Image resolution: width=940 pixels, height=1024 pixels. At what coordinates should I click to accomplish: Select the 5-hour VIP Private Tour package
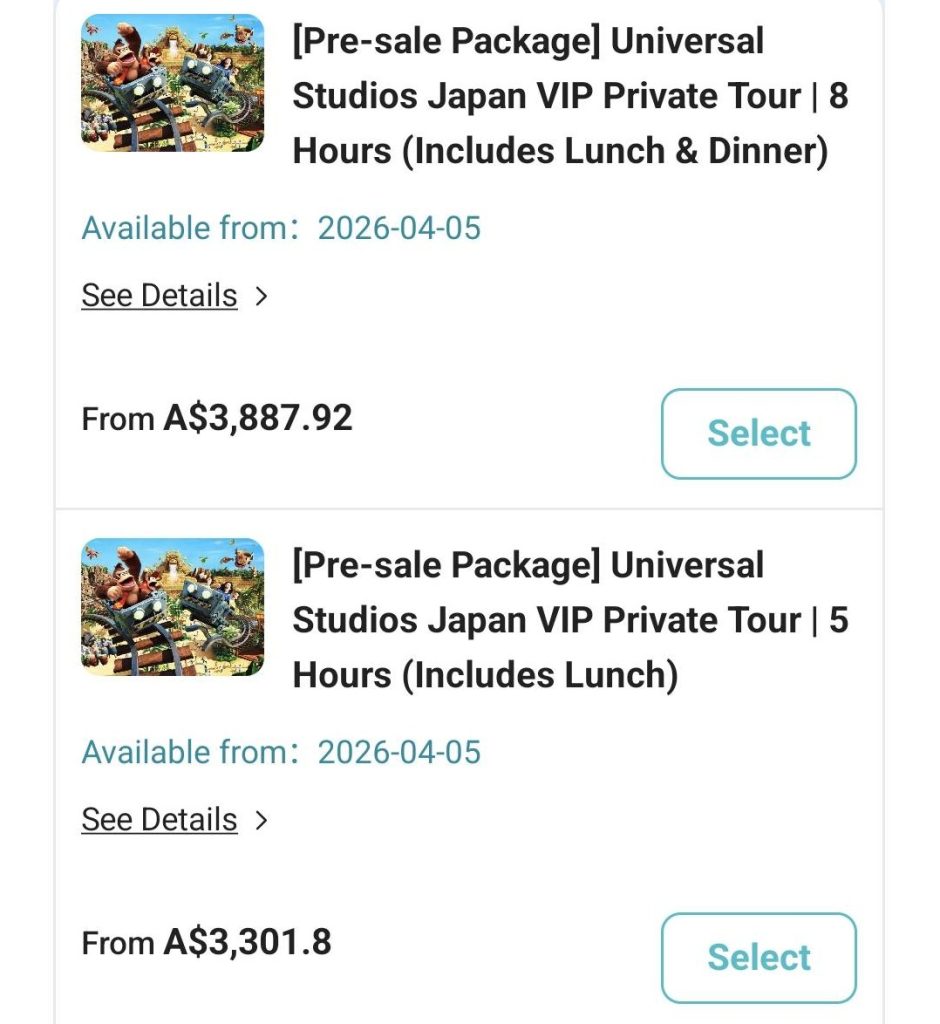[x=758, y=957]
